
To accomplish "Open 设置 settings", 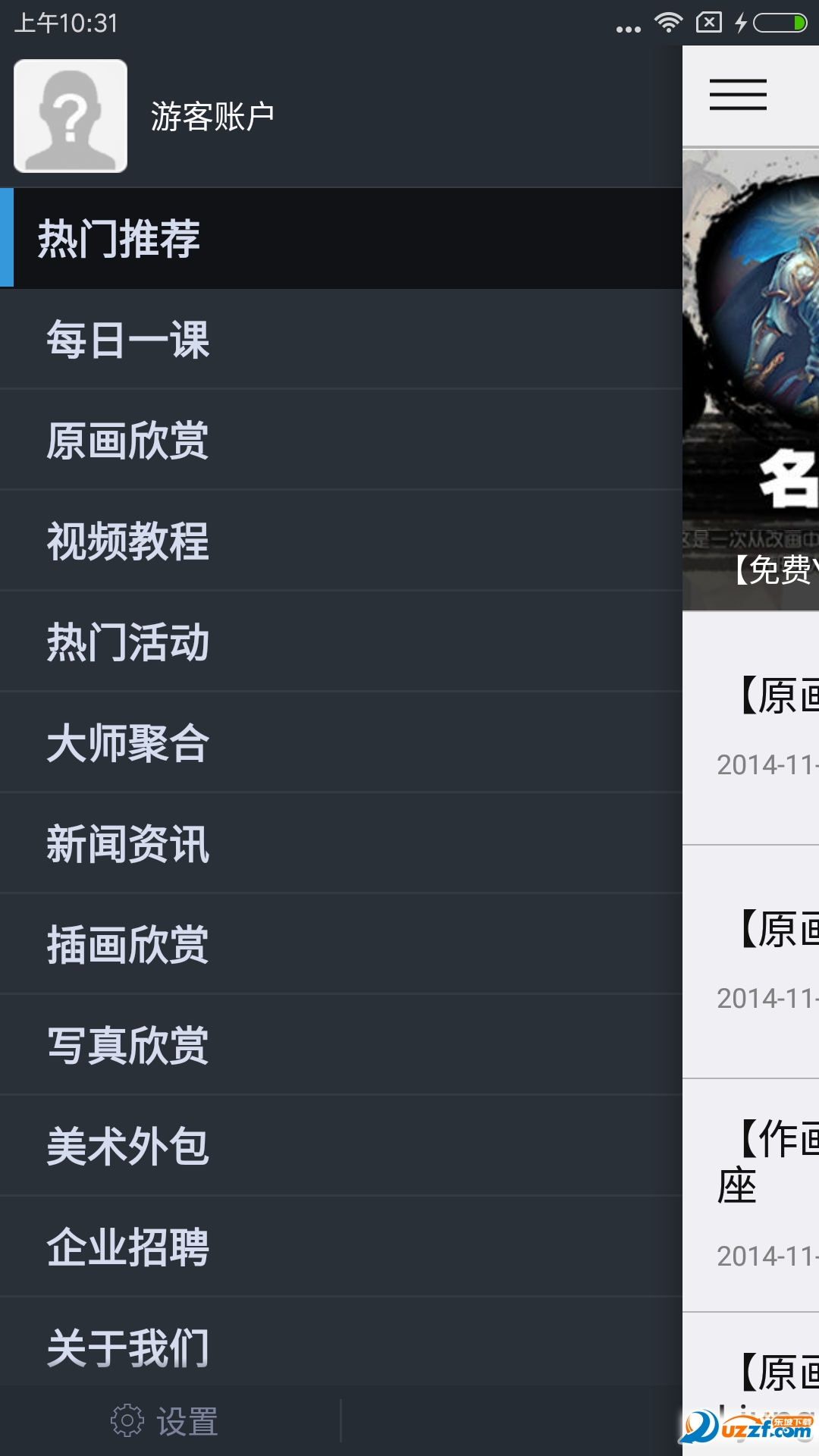I will 165,1421.
